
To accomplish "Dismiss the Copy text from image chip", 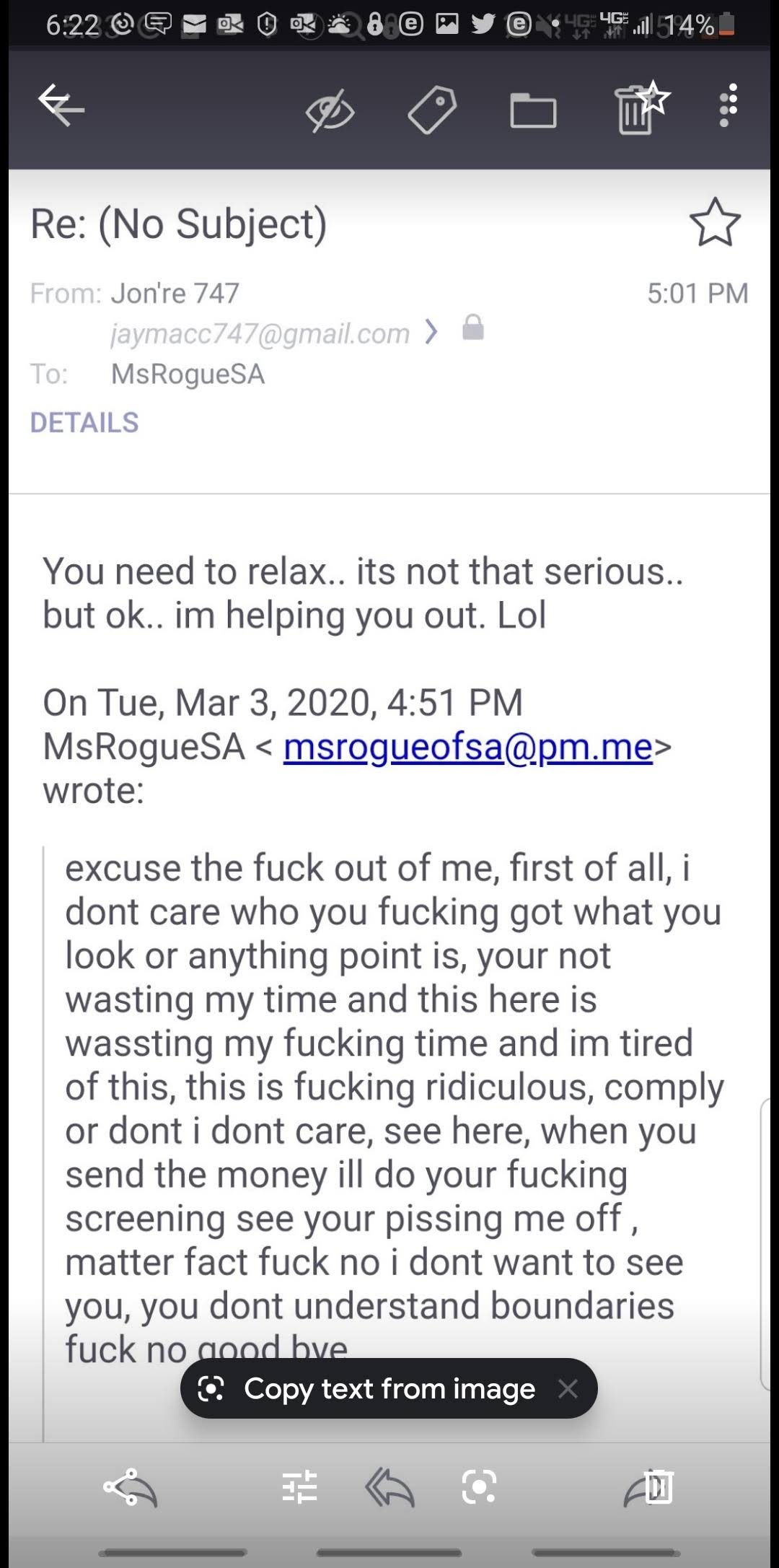I will (568, 1388).
